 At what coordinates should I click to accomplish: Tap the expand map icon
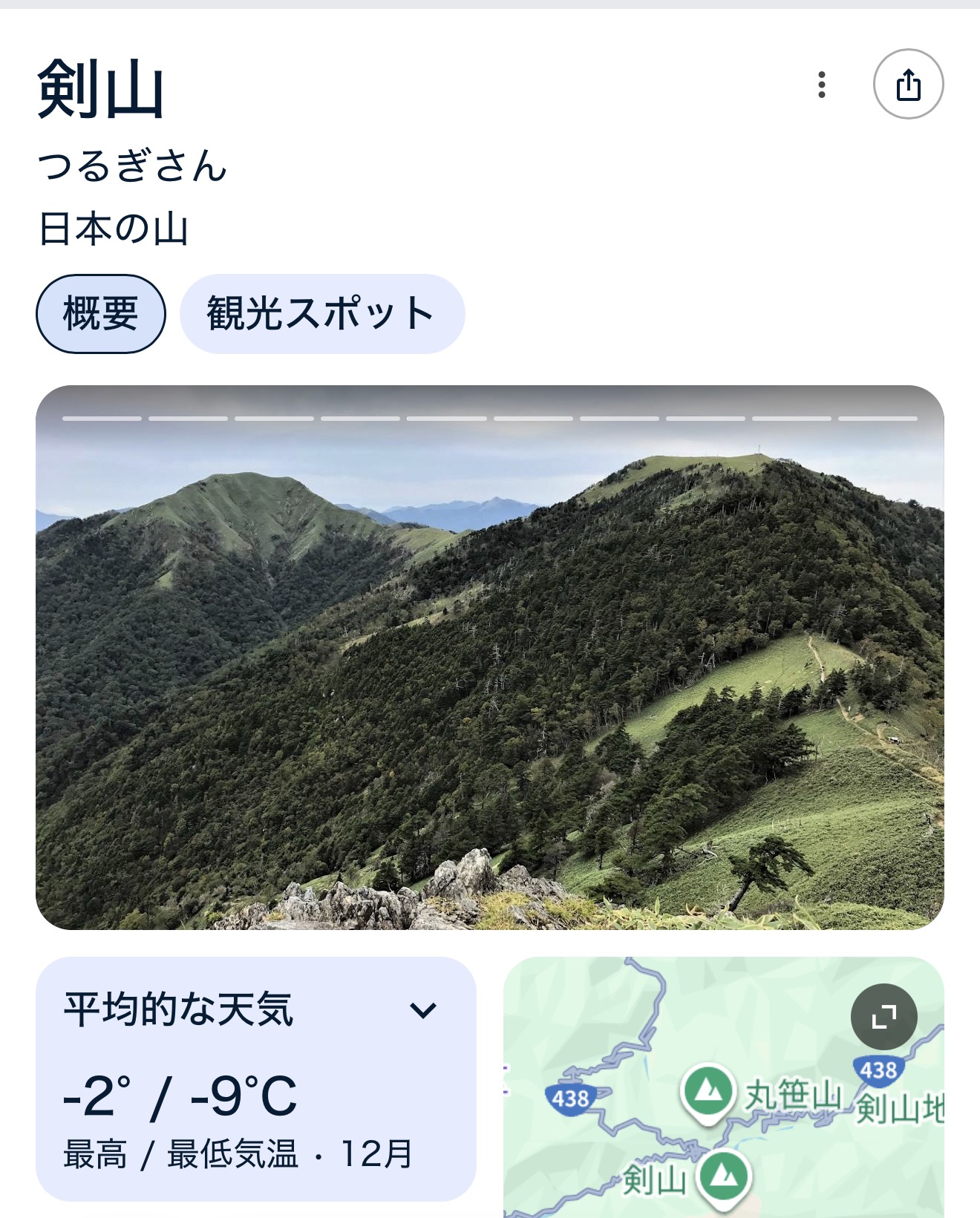(x=883, y=1016)
